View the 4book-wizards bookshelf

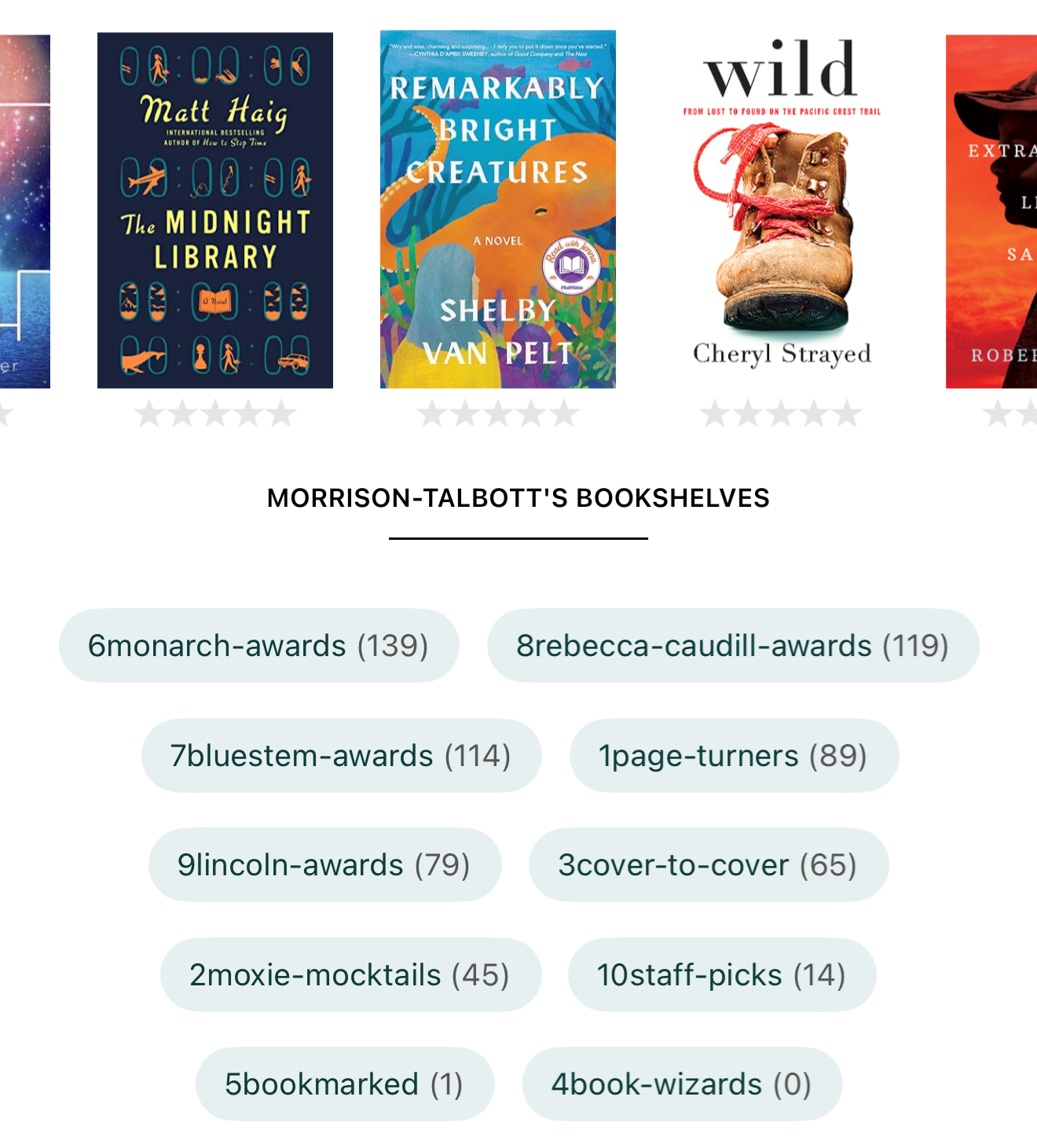click(x=681, y=1084)
